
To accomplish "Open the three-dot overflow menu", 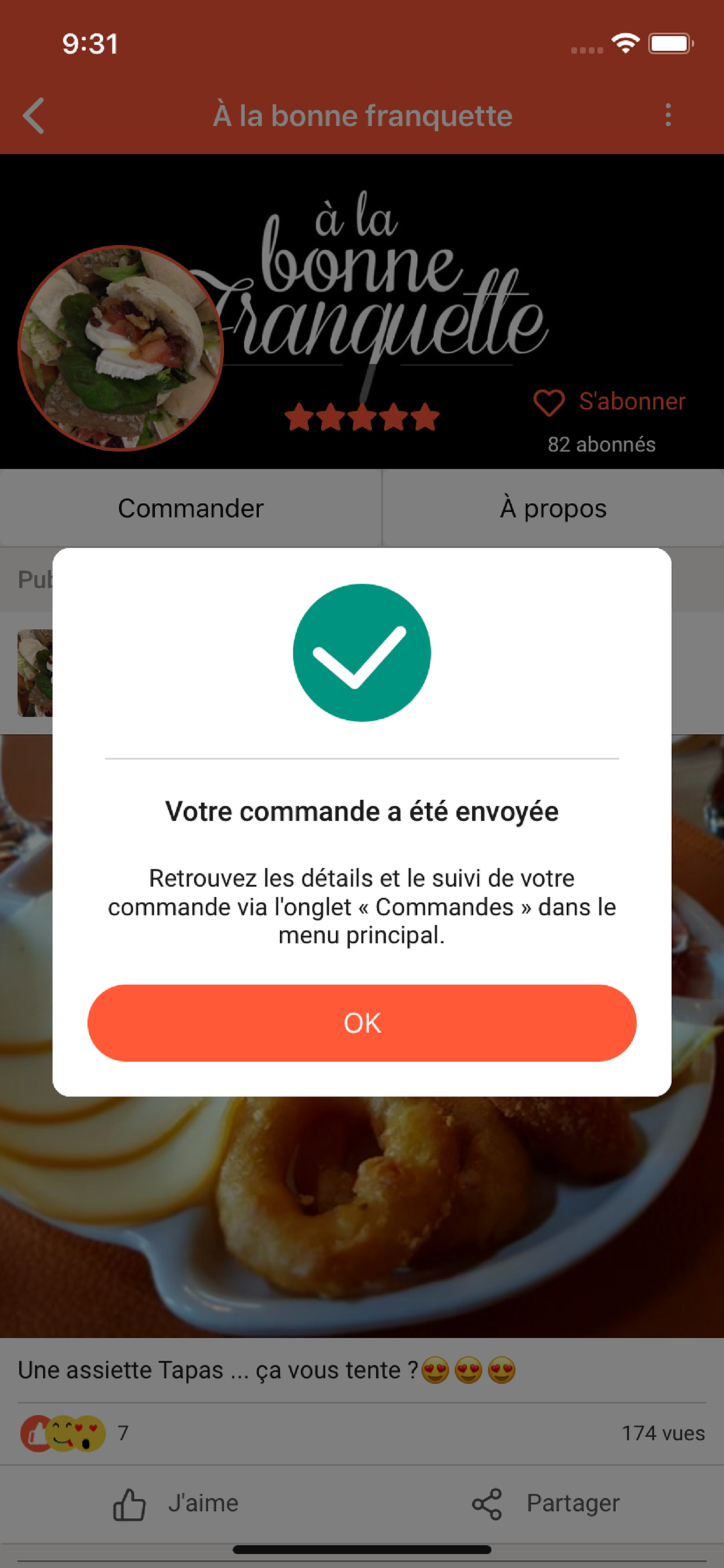I will pos(668,115).
